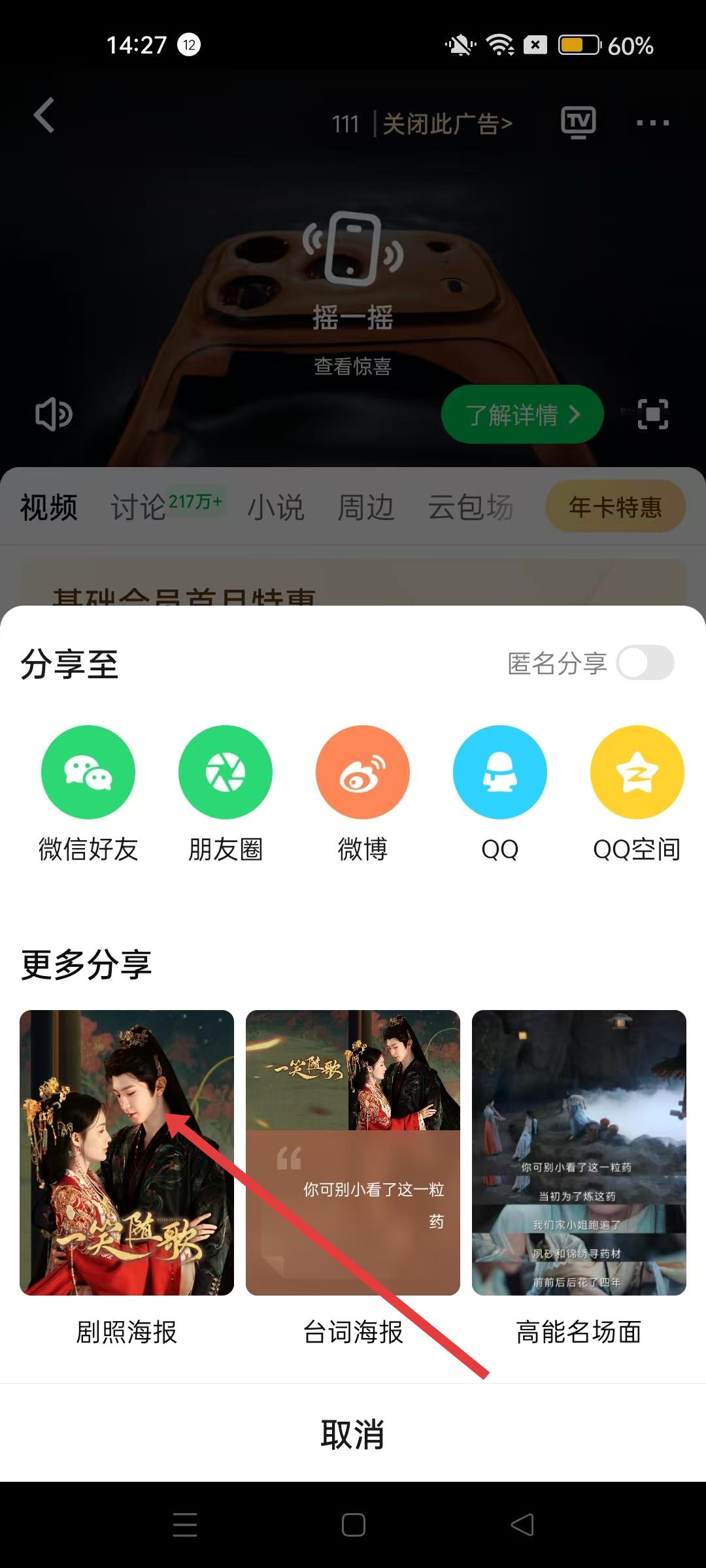Select the 高能名场面 share option

(x=579, y=1152)
